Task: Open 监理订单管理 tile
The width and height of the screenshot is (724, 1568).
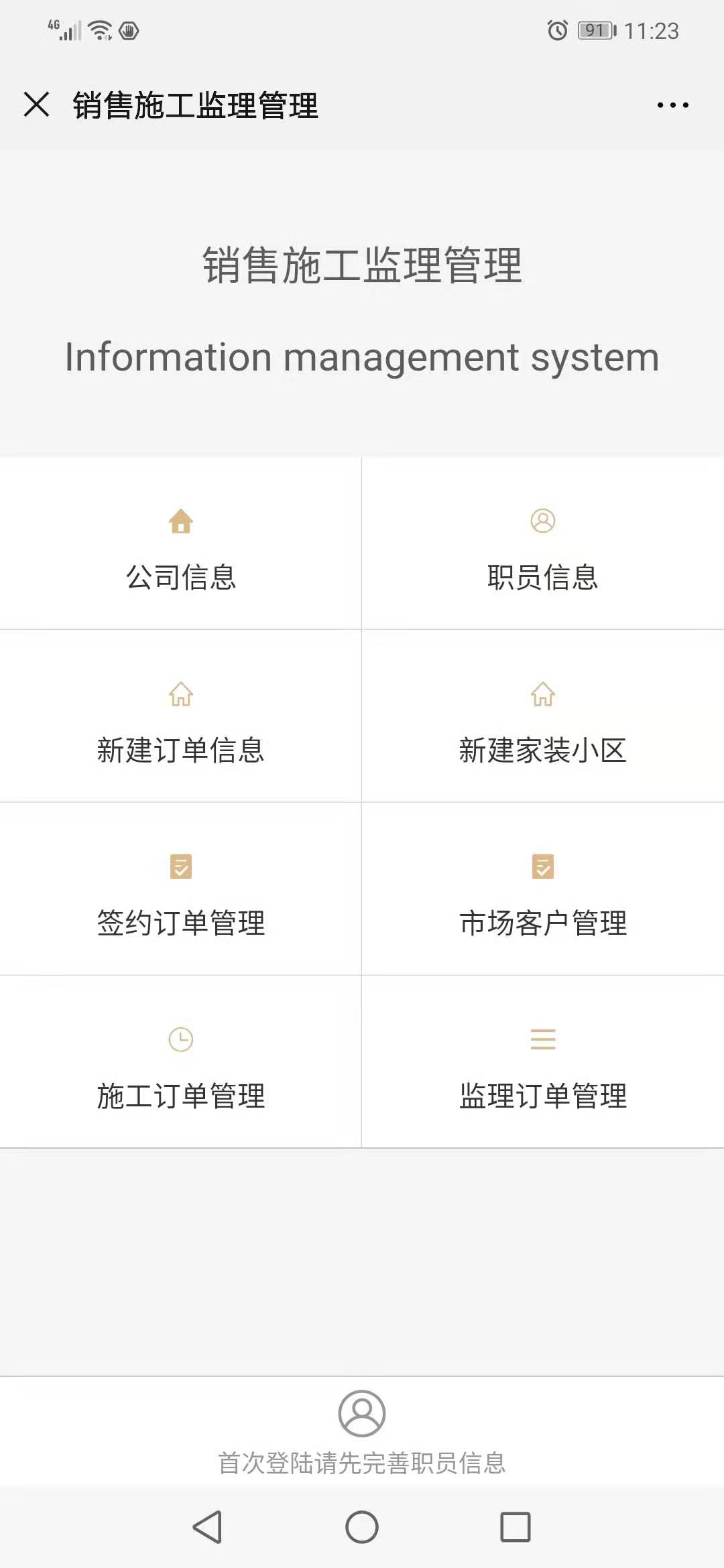Action: tap(543, 1062)
